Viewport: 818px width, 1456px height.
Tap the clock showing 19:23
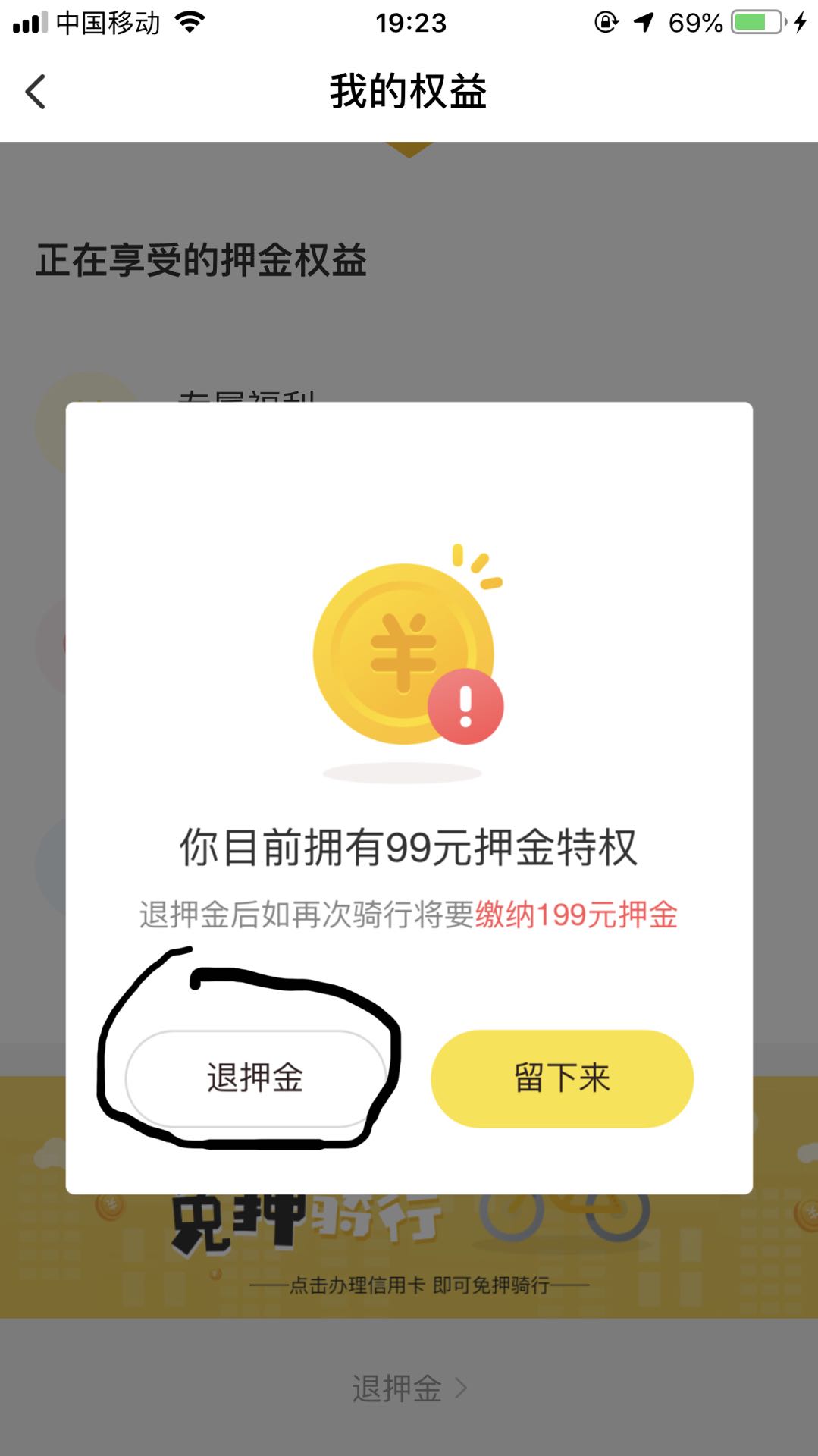click(409, 23)
